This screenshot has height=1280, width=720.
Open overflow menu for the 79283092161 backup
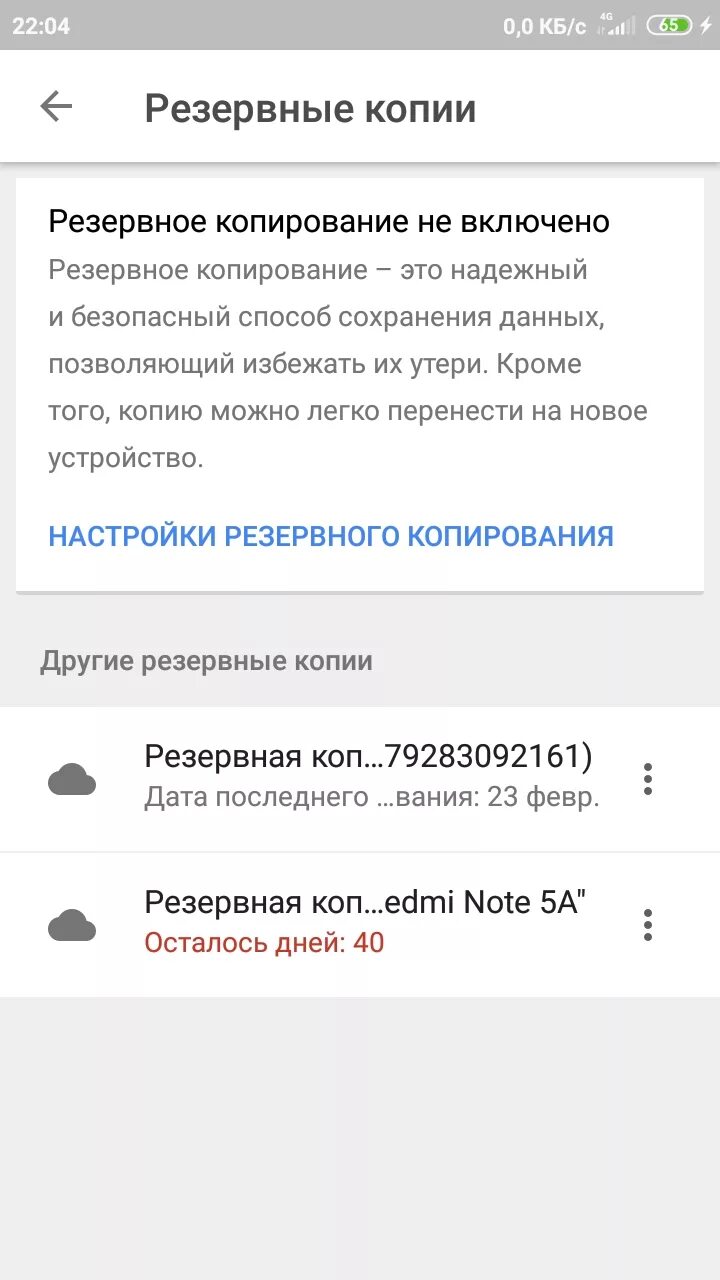(x=648, y=778)
